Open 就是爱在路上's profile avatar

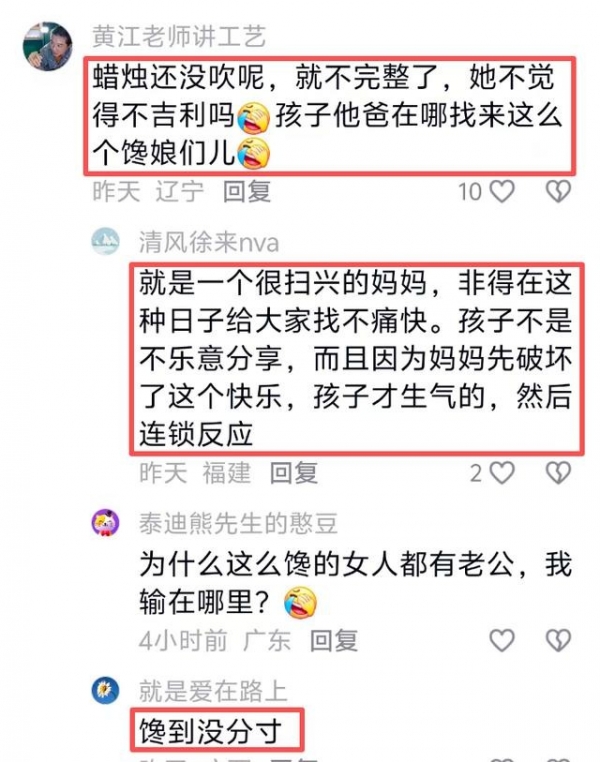(x=105, y=690)
